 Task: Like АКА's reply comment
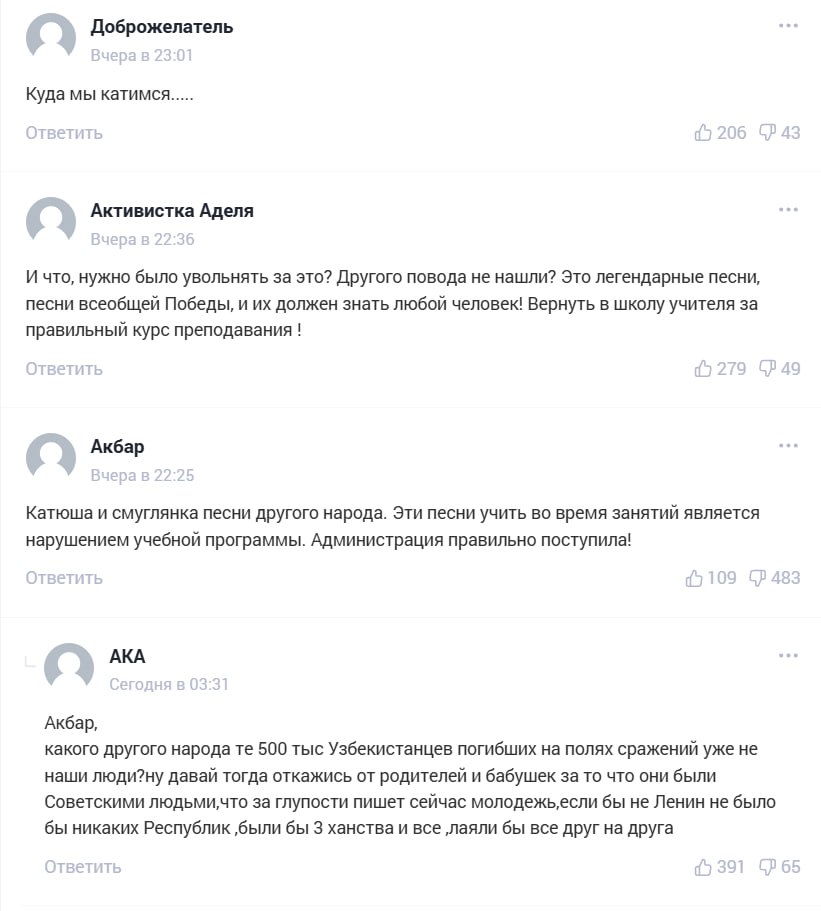pyautogui.click(x=704, y=866)
